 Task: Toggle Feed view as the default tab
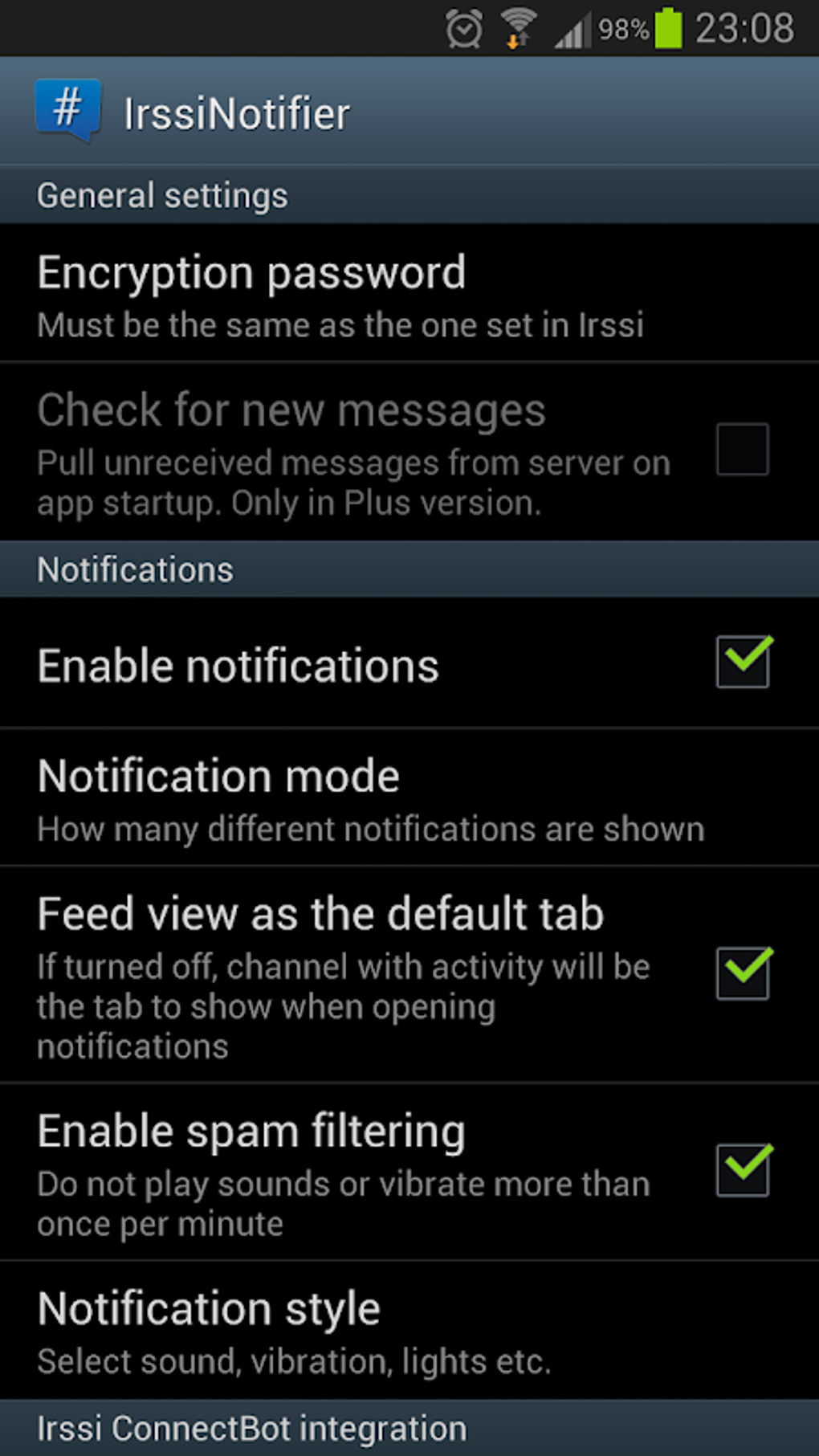pos(744,973)
